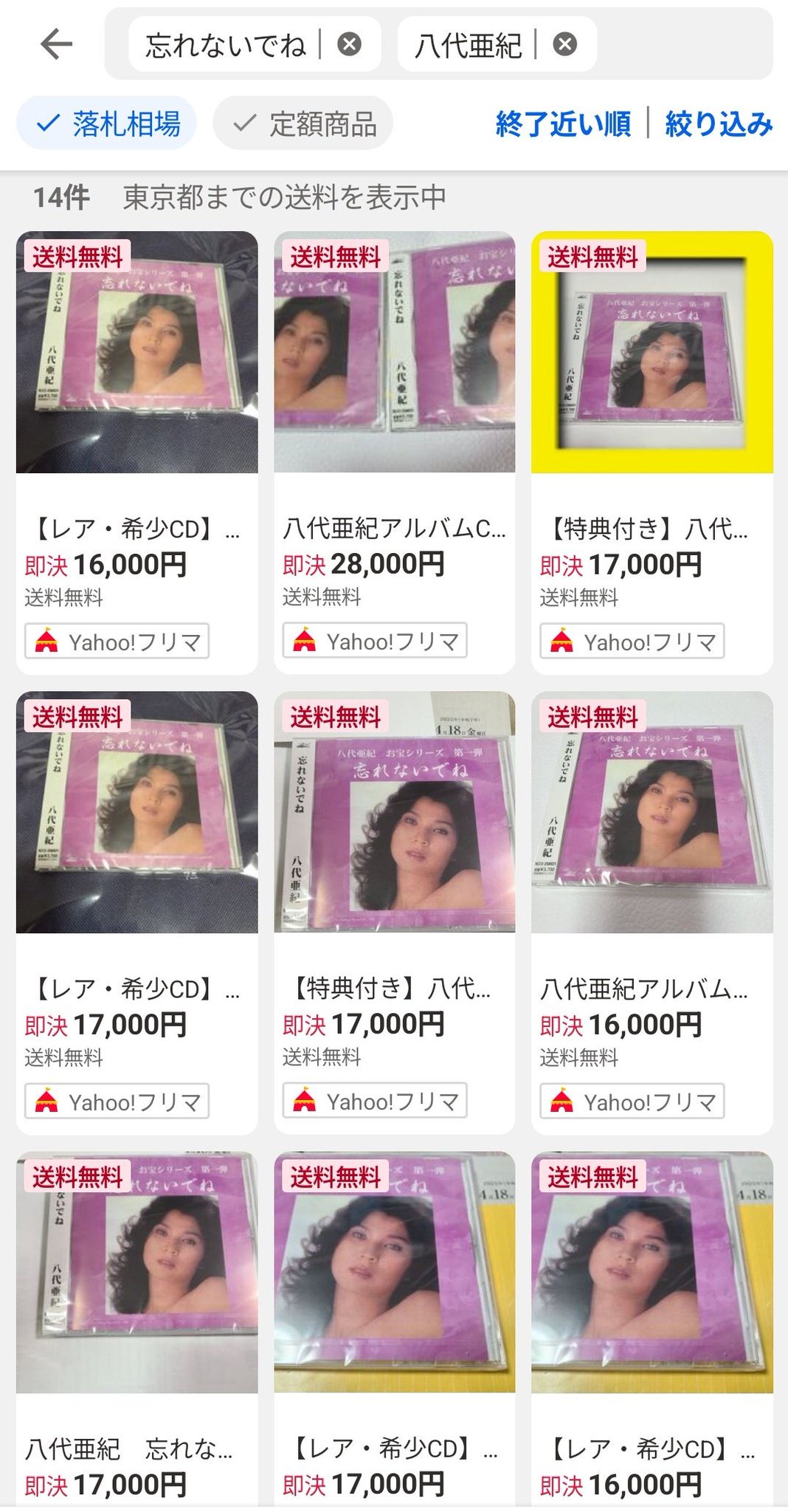Remove the 忘れないでね search keyword
The image size is (788, 1512).
349,44
